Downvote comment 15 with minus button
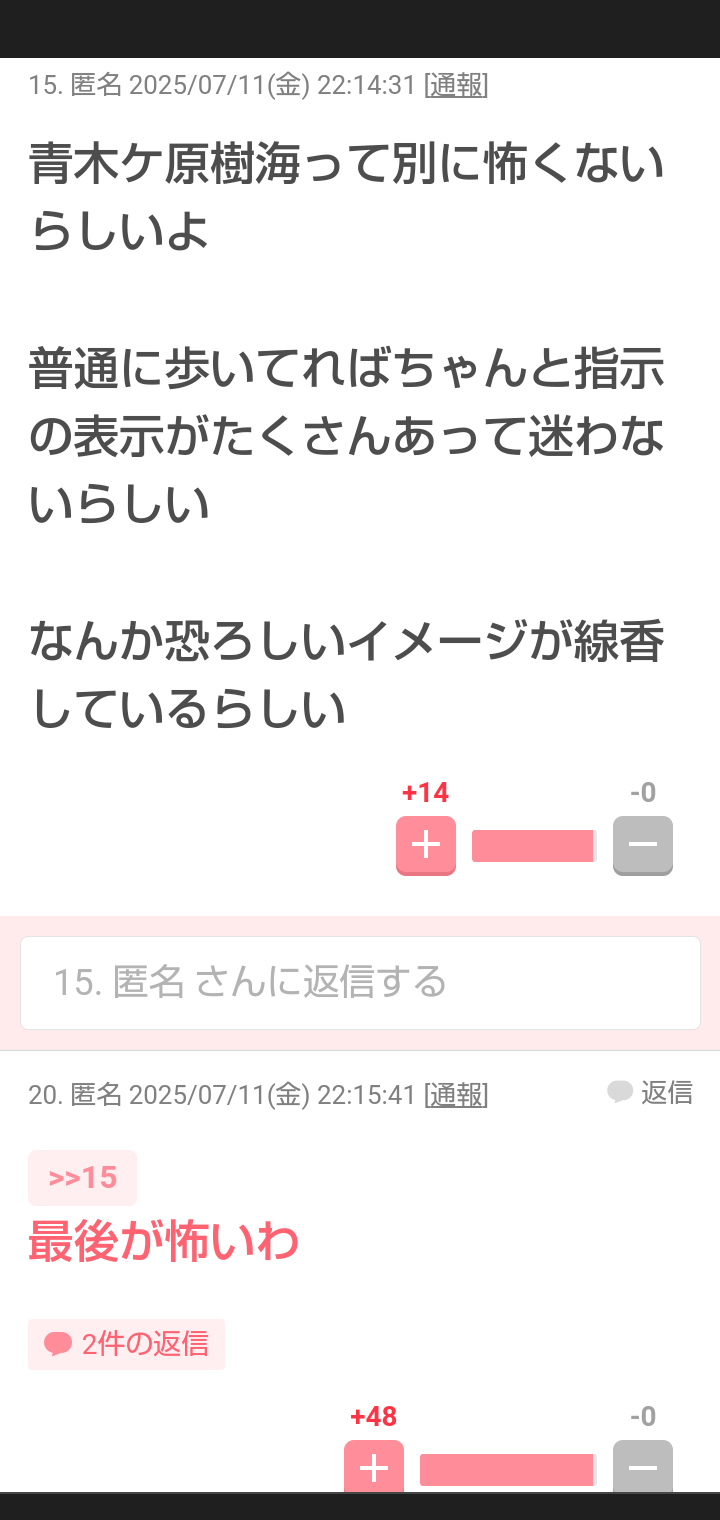 pyautogui.click(x=642, y=845)
